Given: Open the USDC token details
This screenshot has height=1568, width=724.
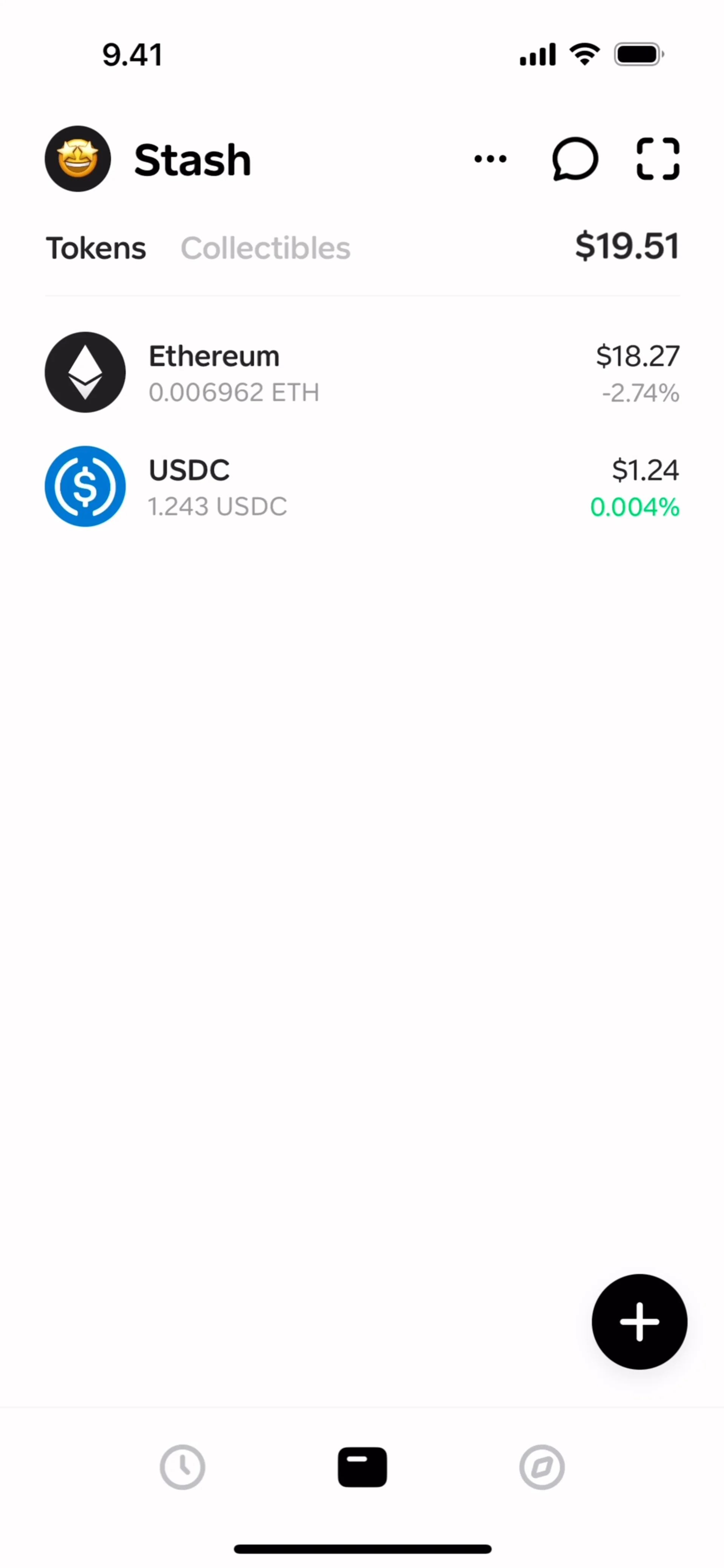Looking at the screenshot, I should pos(362,486).
